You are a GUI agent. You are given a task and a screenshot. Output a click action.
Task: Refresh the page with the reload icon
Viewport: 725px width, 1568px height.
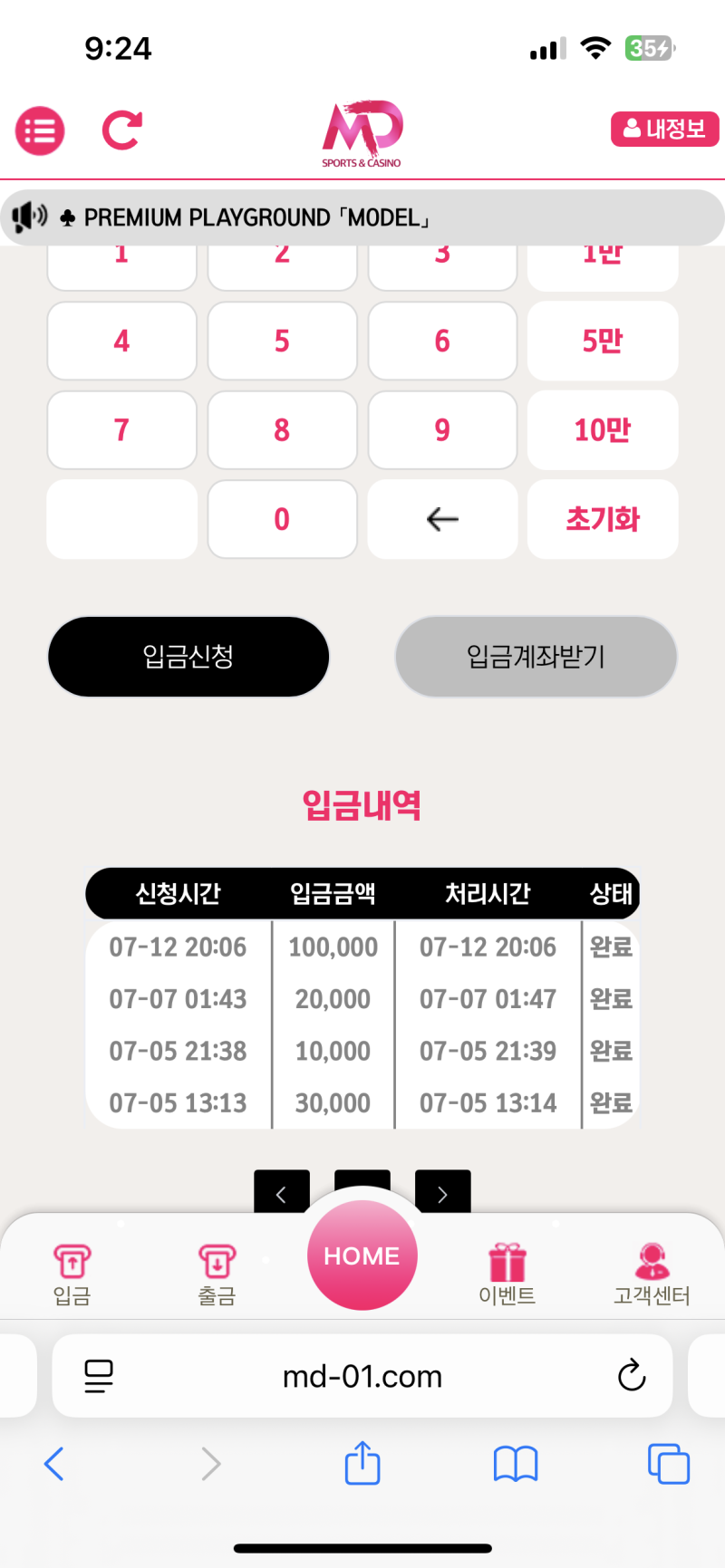click(121, 129)
